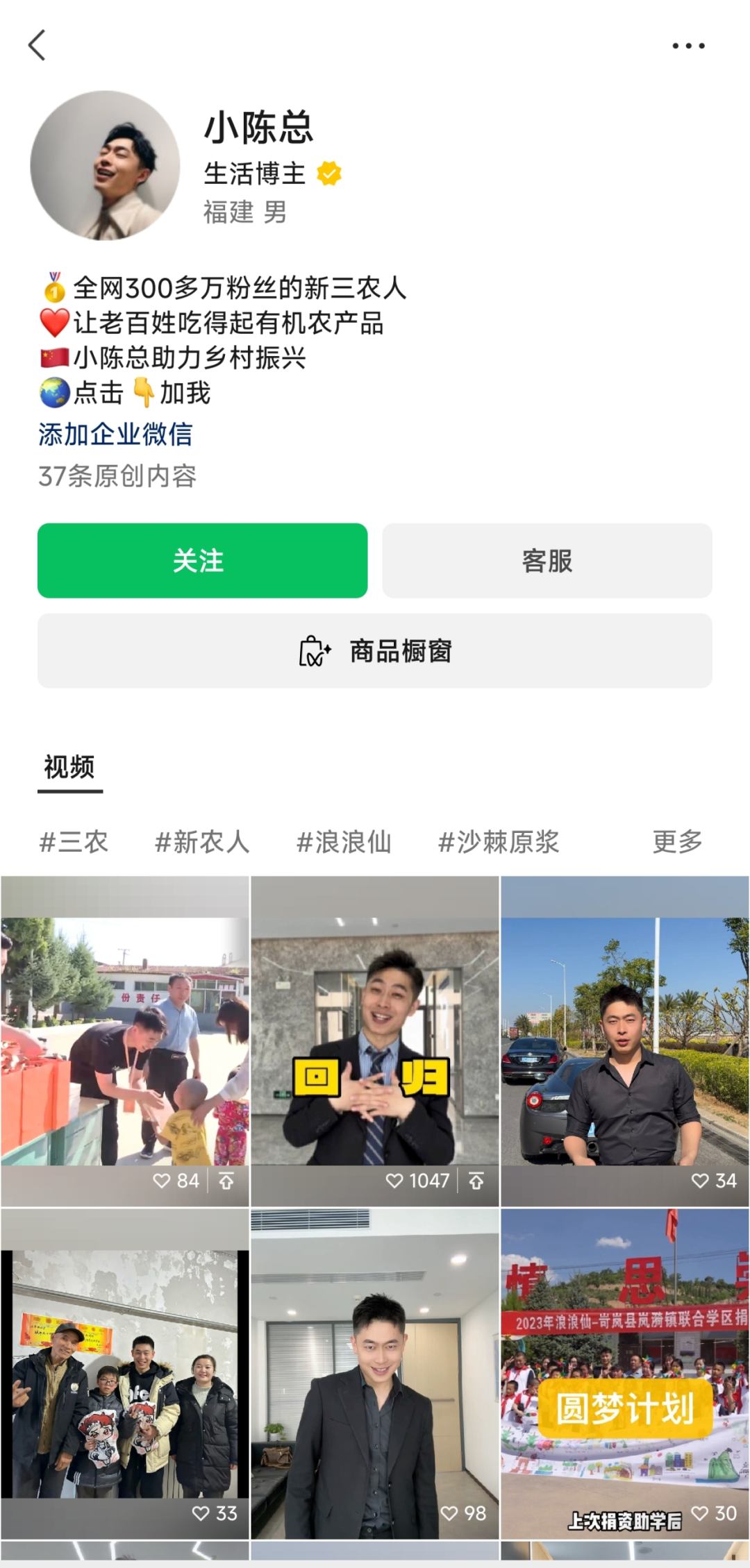The height and width of the screenshot is (1568, 750).
Task: Filter by #三农 hashtag
Action: point(74,842)
